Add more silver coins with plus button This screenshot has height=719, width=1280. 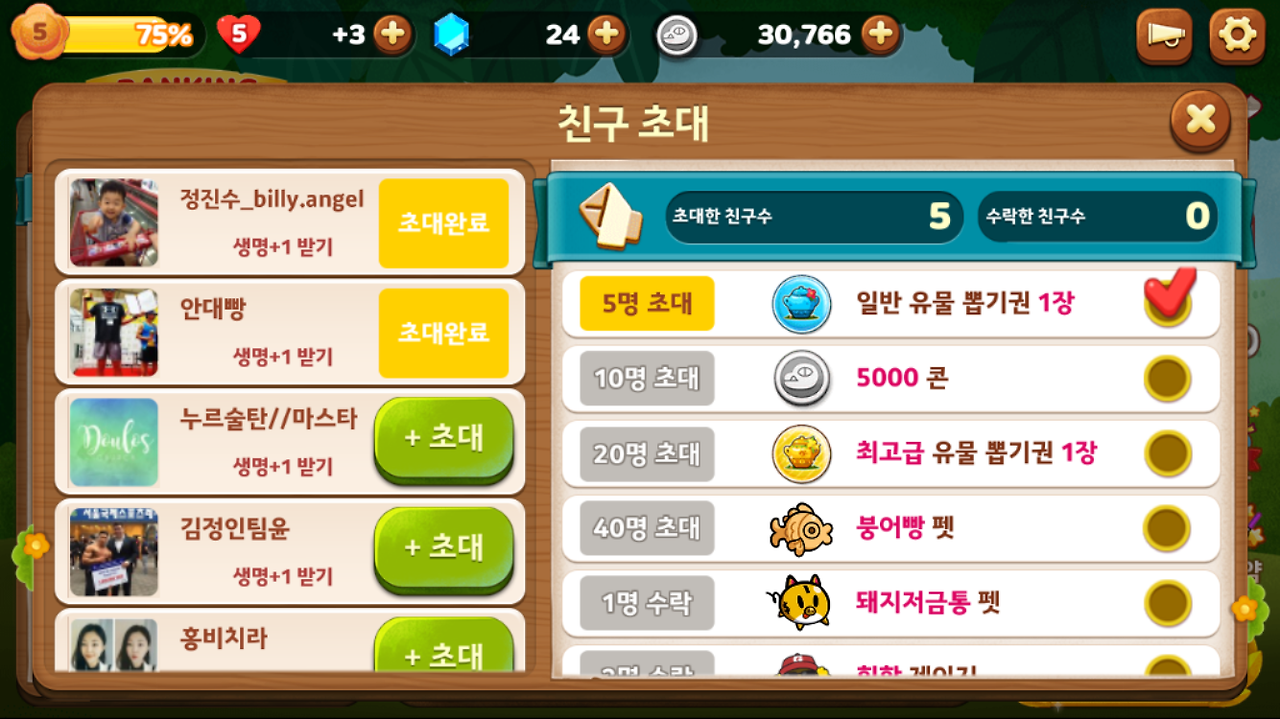click(x=880, y=35)
